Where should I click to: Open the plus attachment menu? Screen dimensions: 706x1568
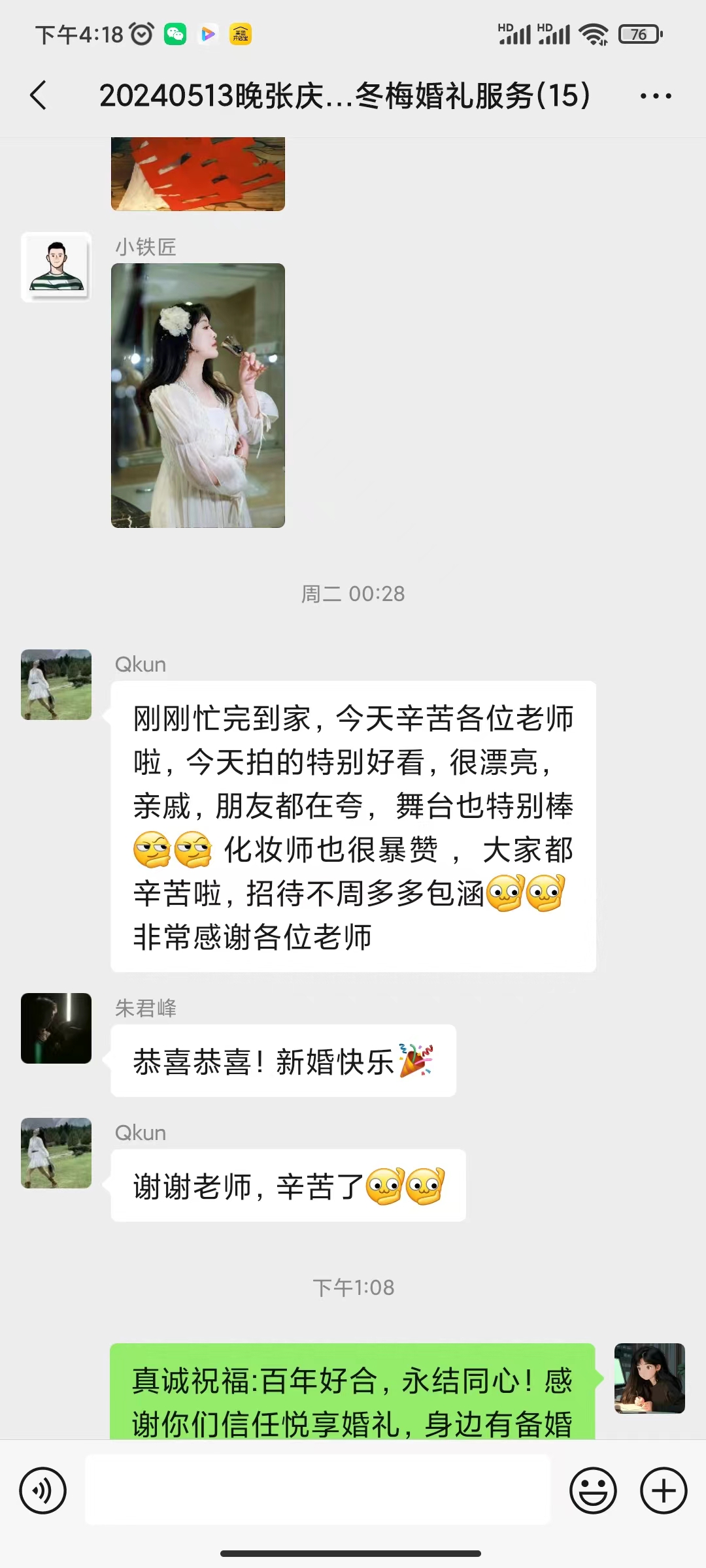coord(664,1490)
